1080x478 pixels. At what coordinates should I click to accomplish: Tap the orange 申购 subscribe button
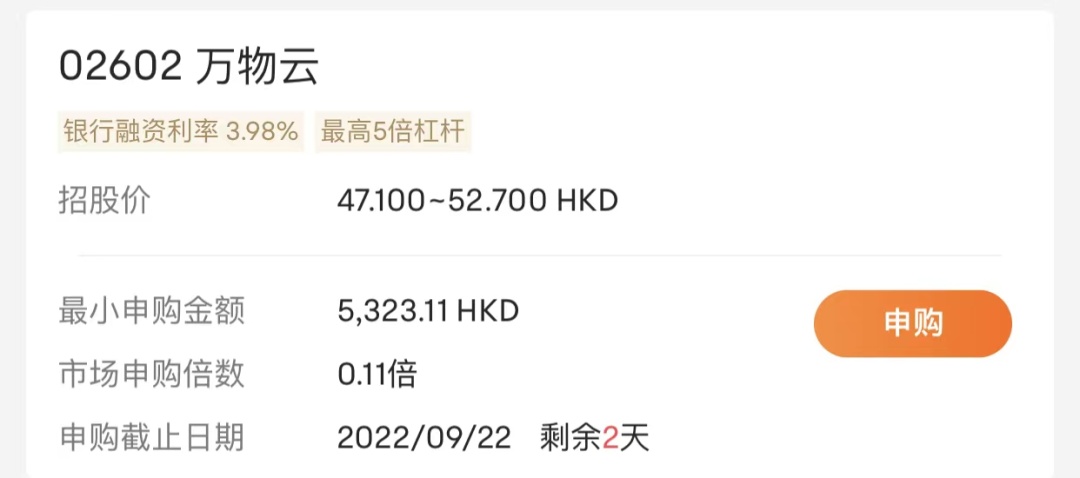(912, 324)
